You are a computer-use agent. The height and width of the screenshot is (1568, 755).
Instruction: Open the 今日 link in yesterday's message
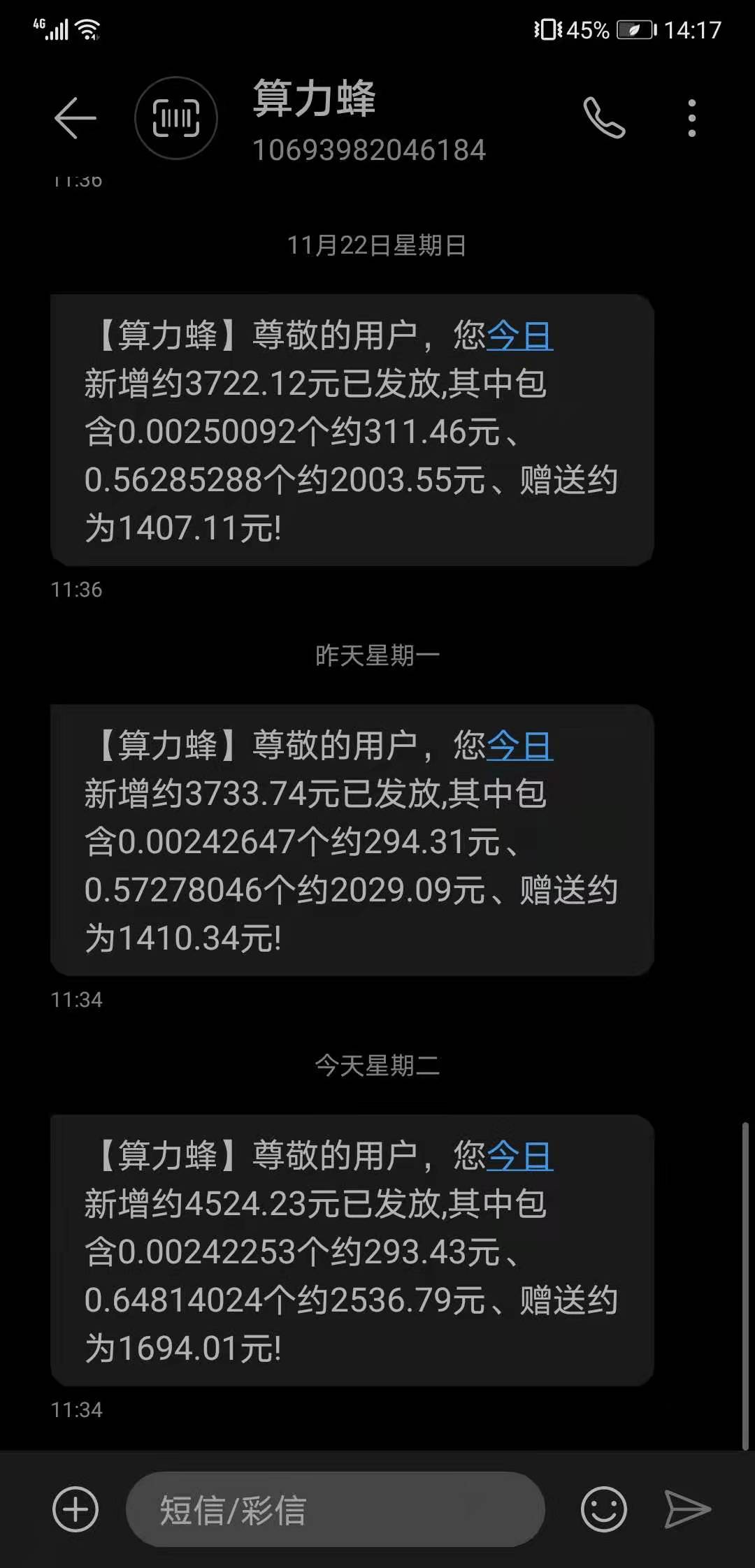coord(521,747)
